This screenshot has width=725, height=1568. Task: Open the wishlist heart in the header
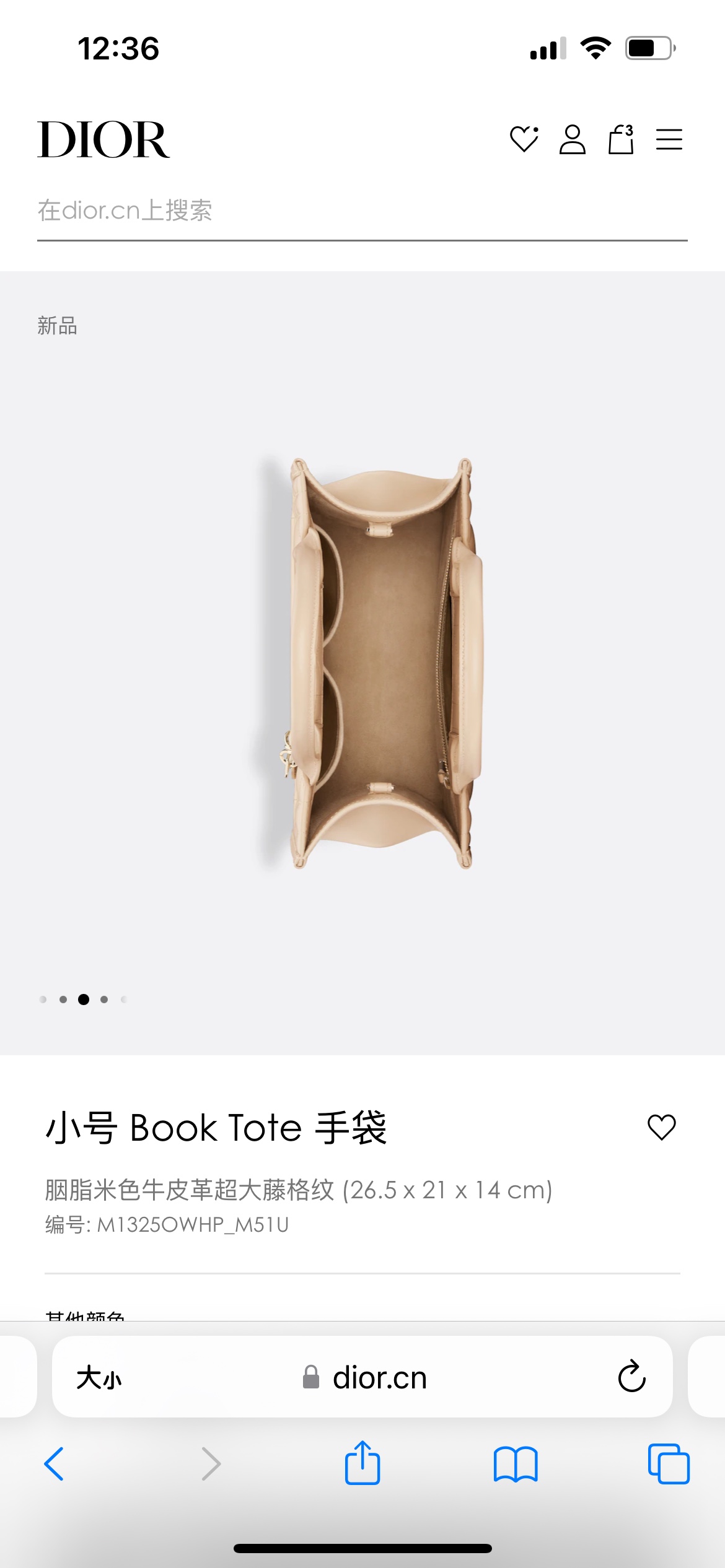click(x=524, y=139)
